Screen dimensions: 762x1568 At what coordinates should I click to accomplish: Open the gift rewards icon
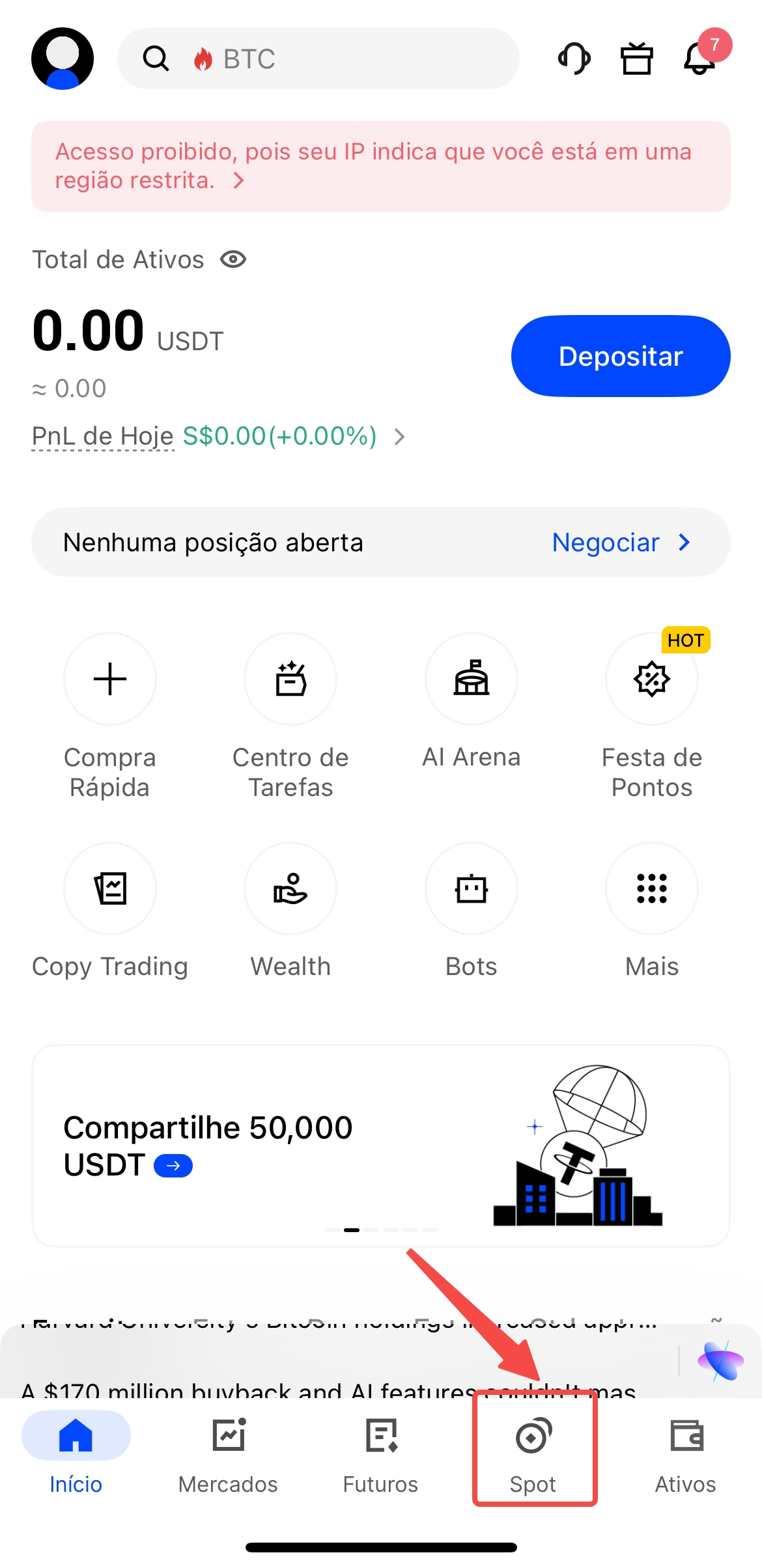(636, 59)
